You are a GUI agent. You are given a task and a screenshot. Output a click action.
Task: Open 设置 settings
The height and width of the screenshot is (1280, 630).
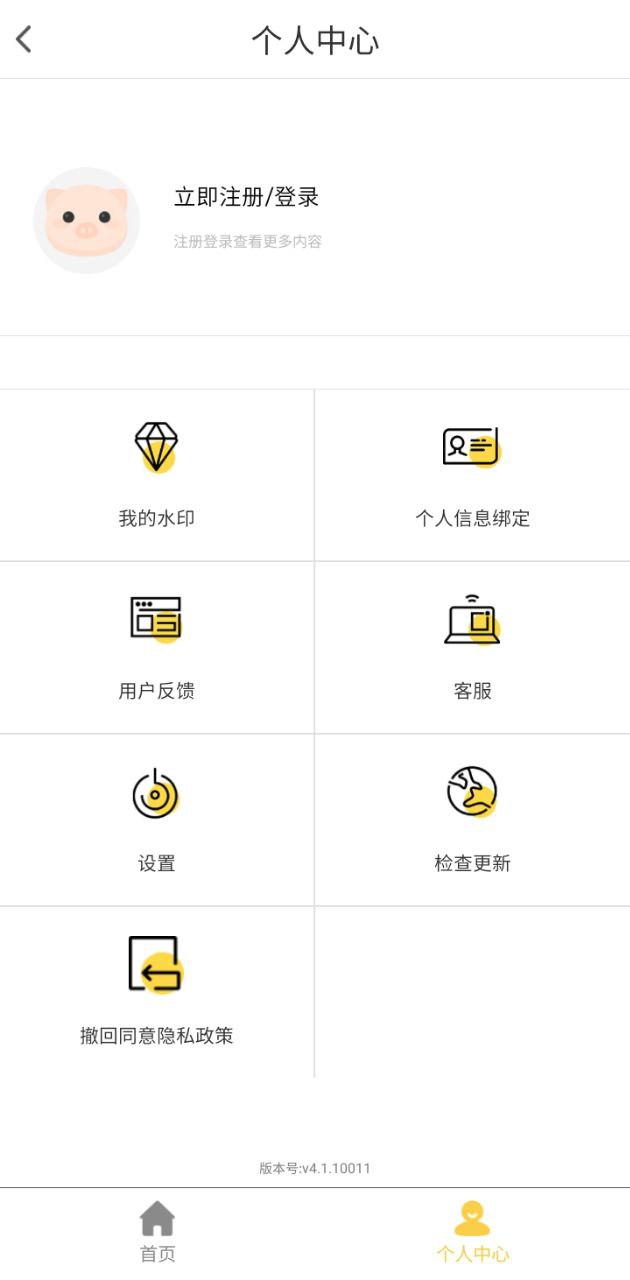tap(157, 820)
